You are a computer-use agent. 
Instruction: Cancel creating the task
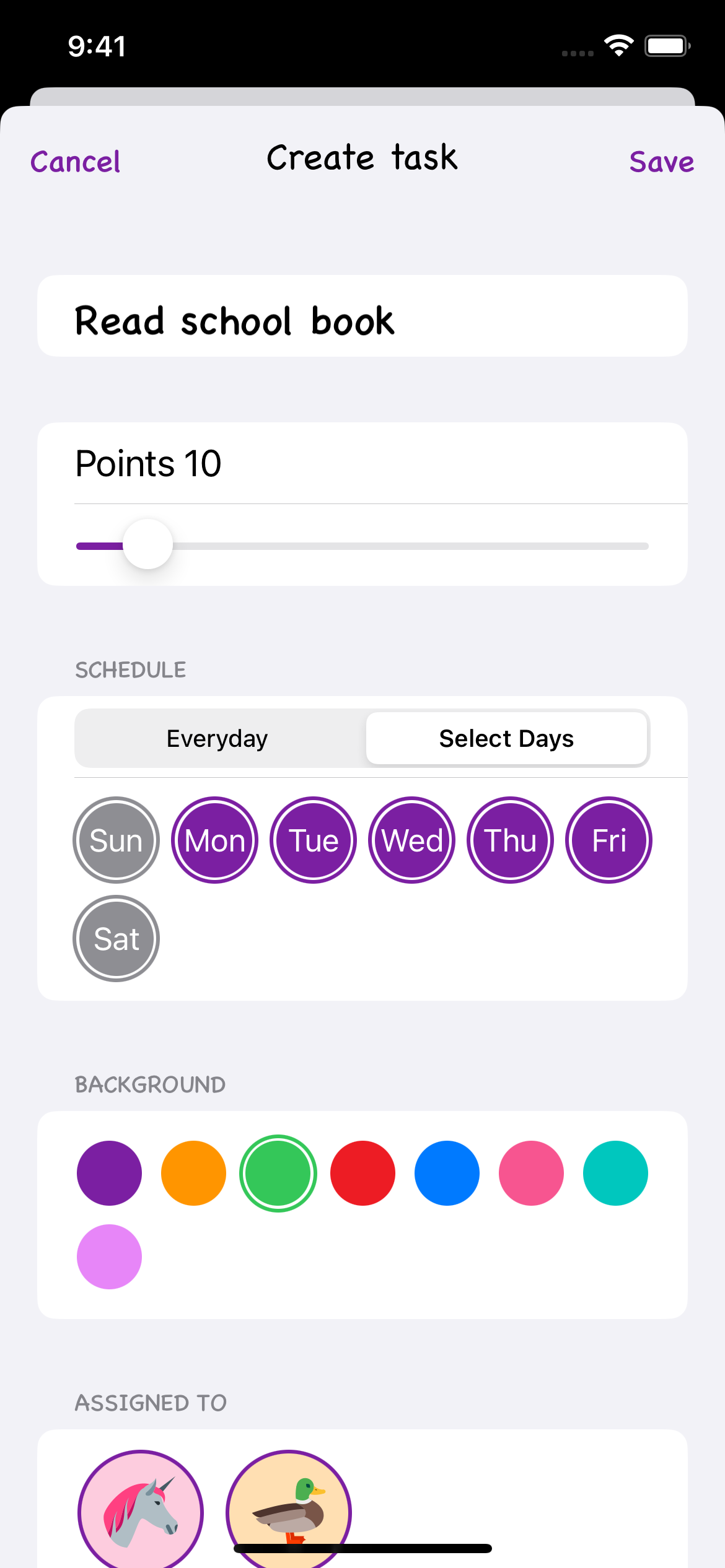click(x=75, y=162)
